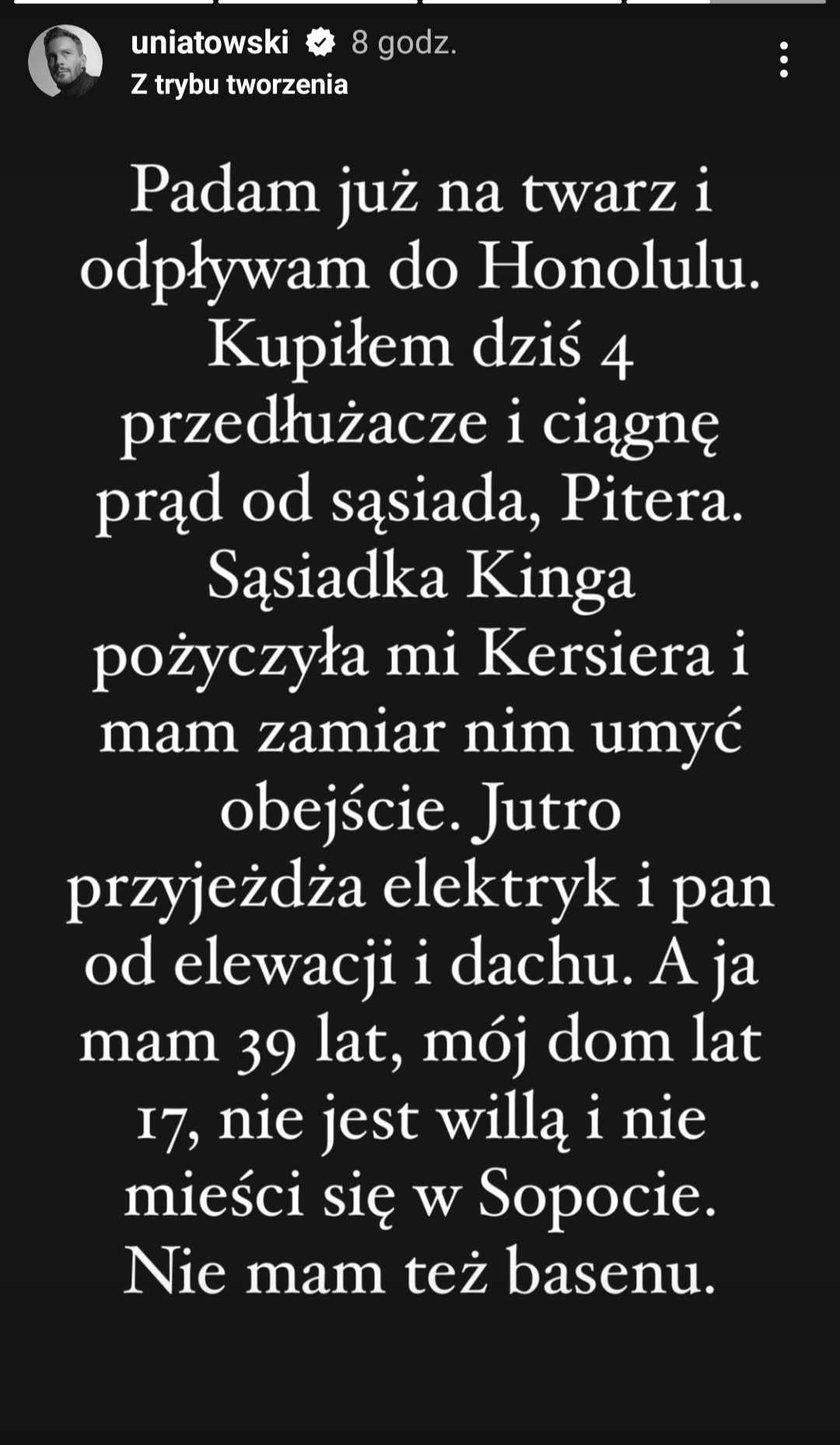840x1445 pixels.
Task: Open the story overflow menu
Action: [783, 60]
